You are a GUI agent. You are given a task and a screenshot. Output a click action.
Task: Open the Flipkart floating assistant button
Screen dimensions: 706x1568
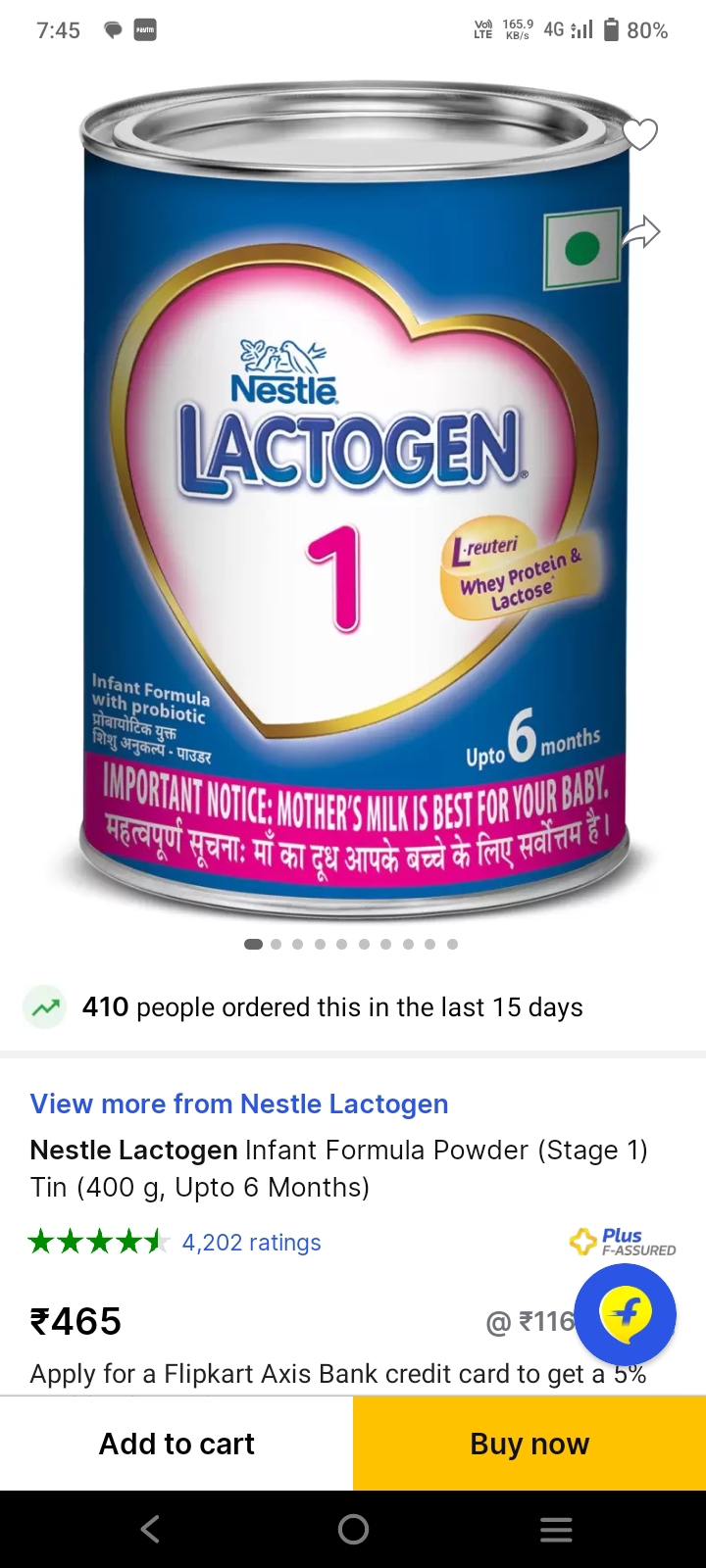(x=625, y=1314)
